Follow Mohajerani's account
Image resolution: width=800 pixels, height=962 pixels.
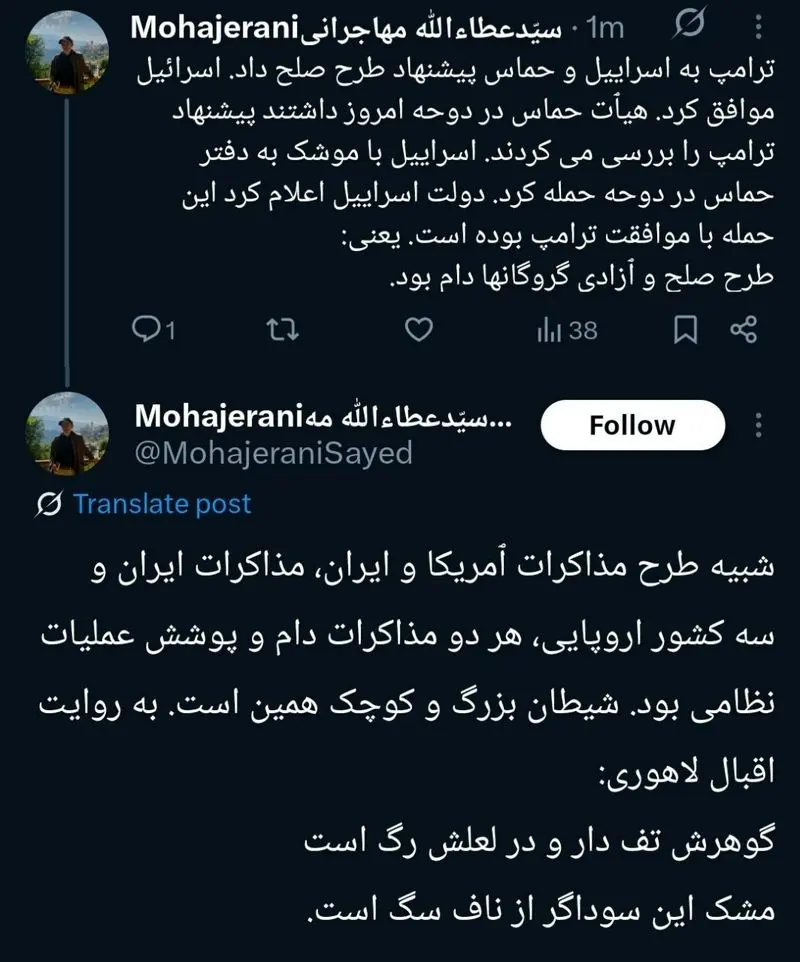pyautogui.click(x=631, y=424)
